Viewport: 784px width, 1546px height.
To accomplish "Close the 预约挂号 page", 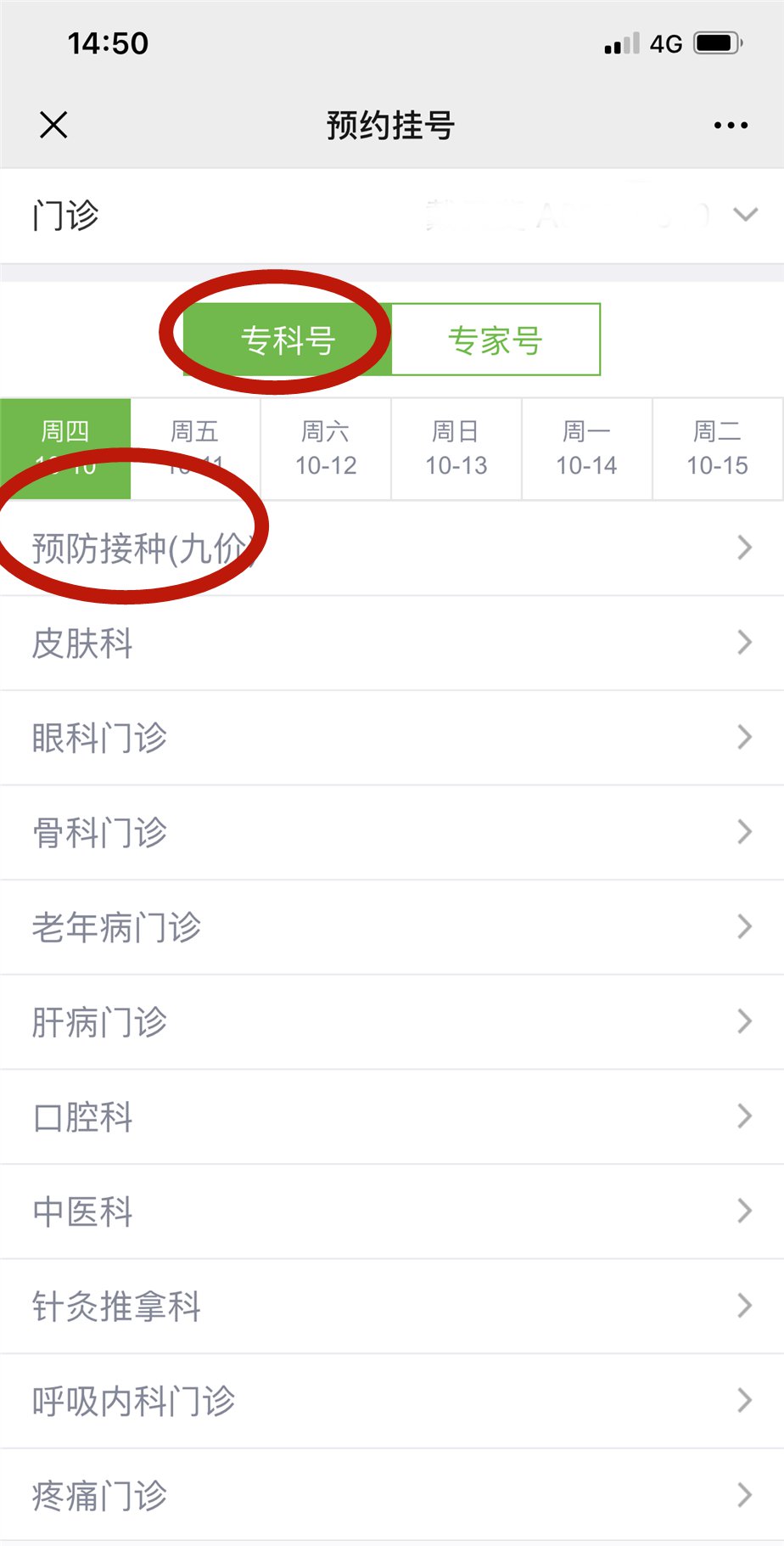I will tap(53, 126).
